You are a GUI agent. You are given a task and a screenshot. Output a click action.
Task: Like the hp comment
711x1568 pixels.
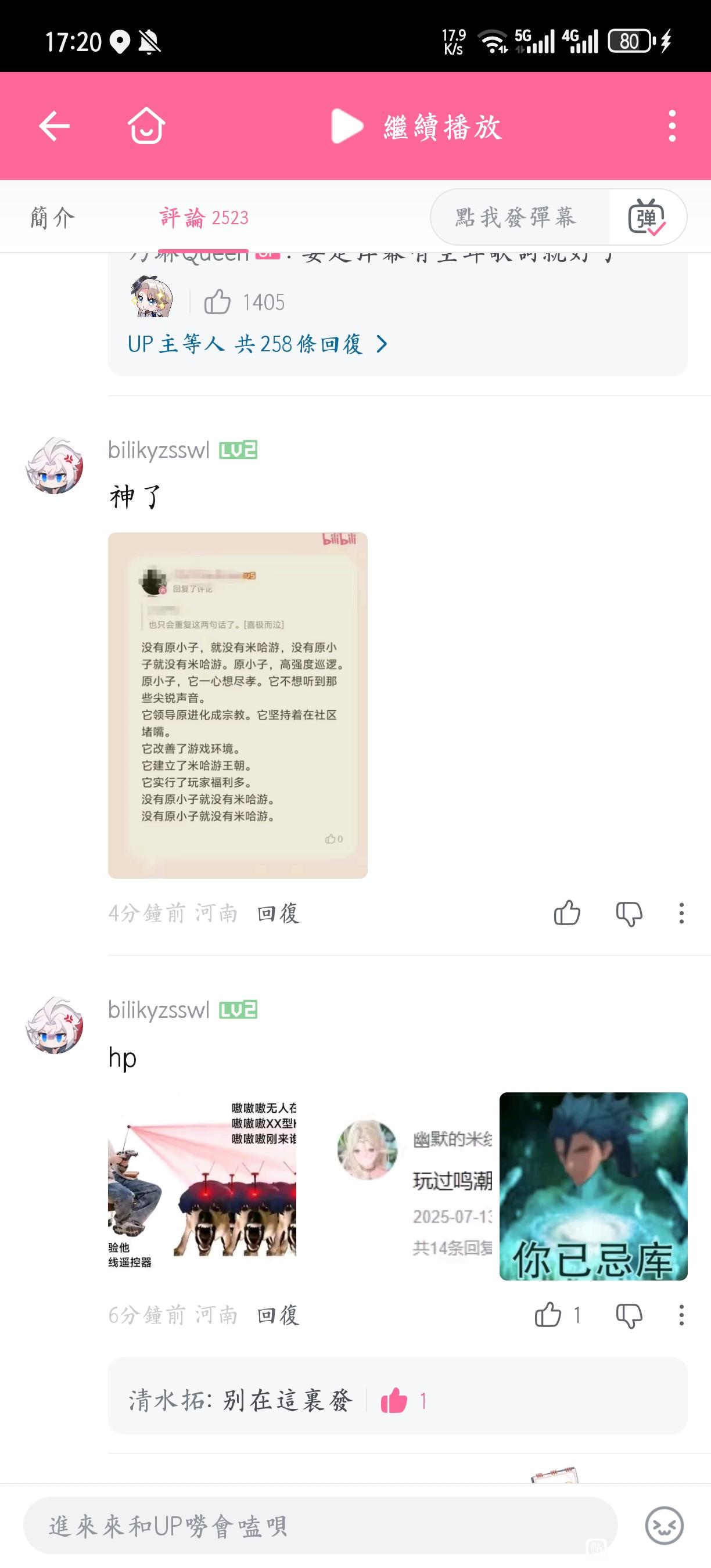coord(548,1315)
